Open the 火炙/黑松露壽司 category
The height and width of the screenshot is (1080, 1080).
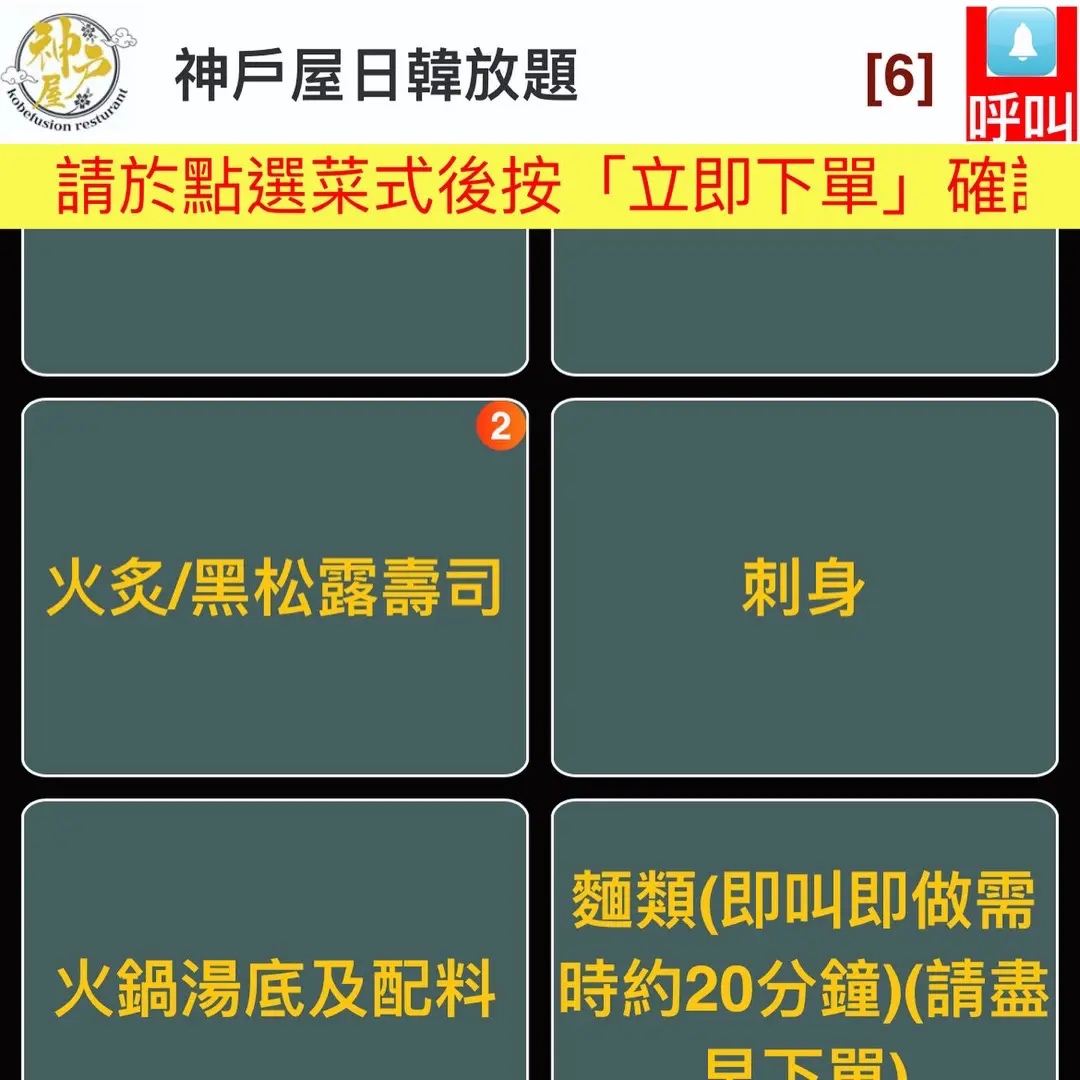coord(275,588)
